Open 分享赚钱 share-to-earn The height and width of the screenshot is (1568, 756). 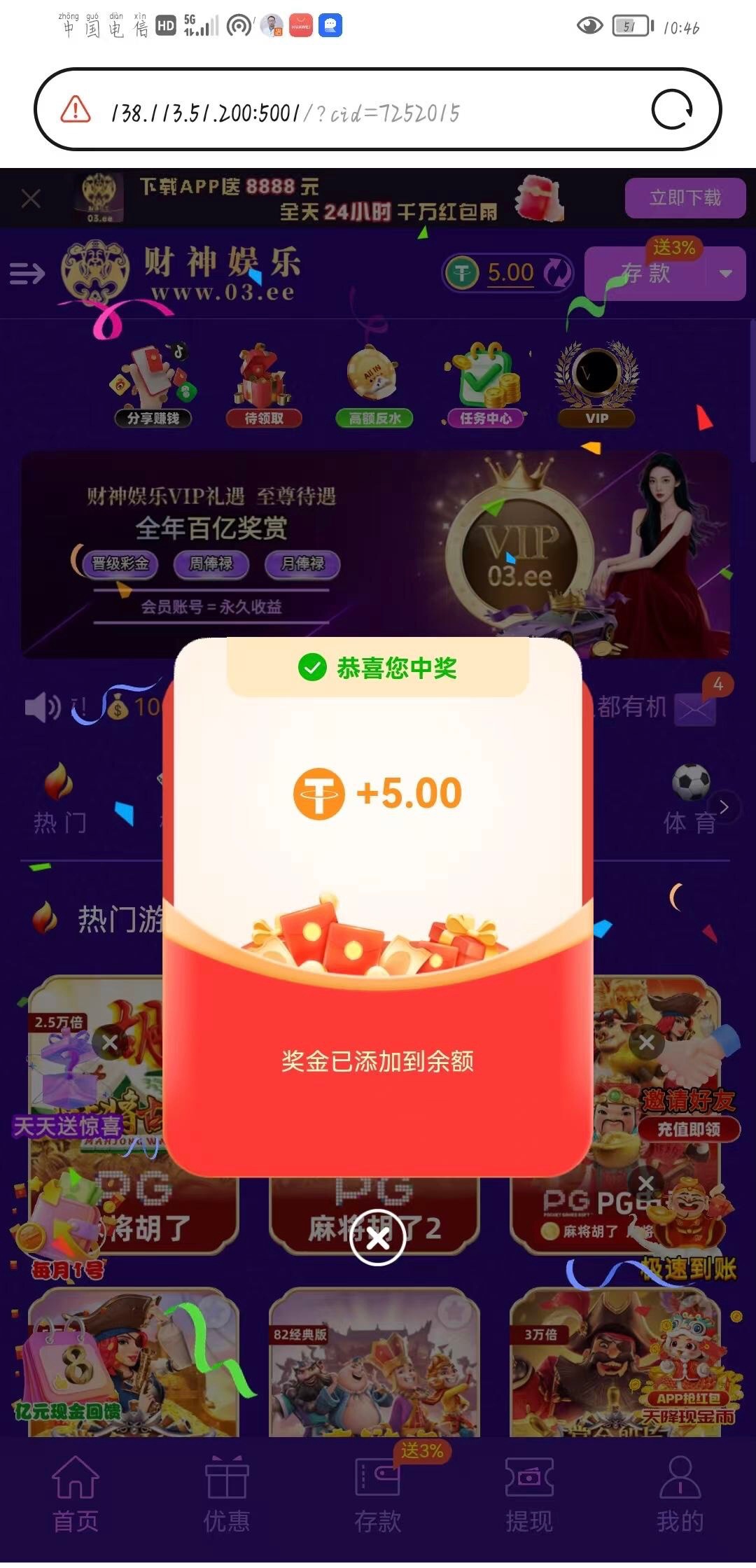[153, 386]
